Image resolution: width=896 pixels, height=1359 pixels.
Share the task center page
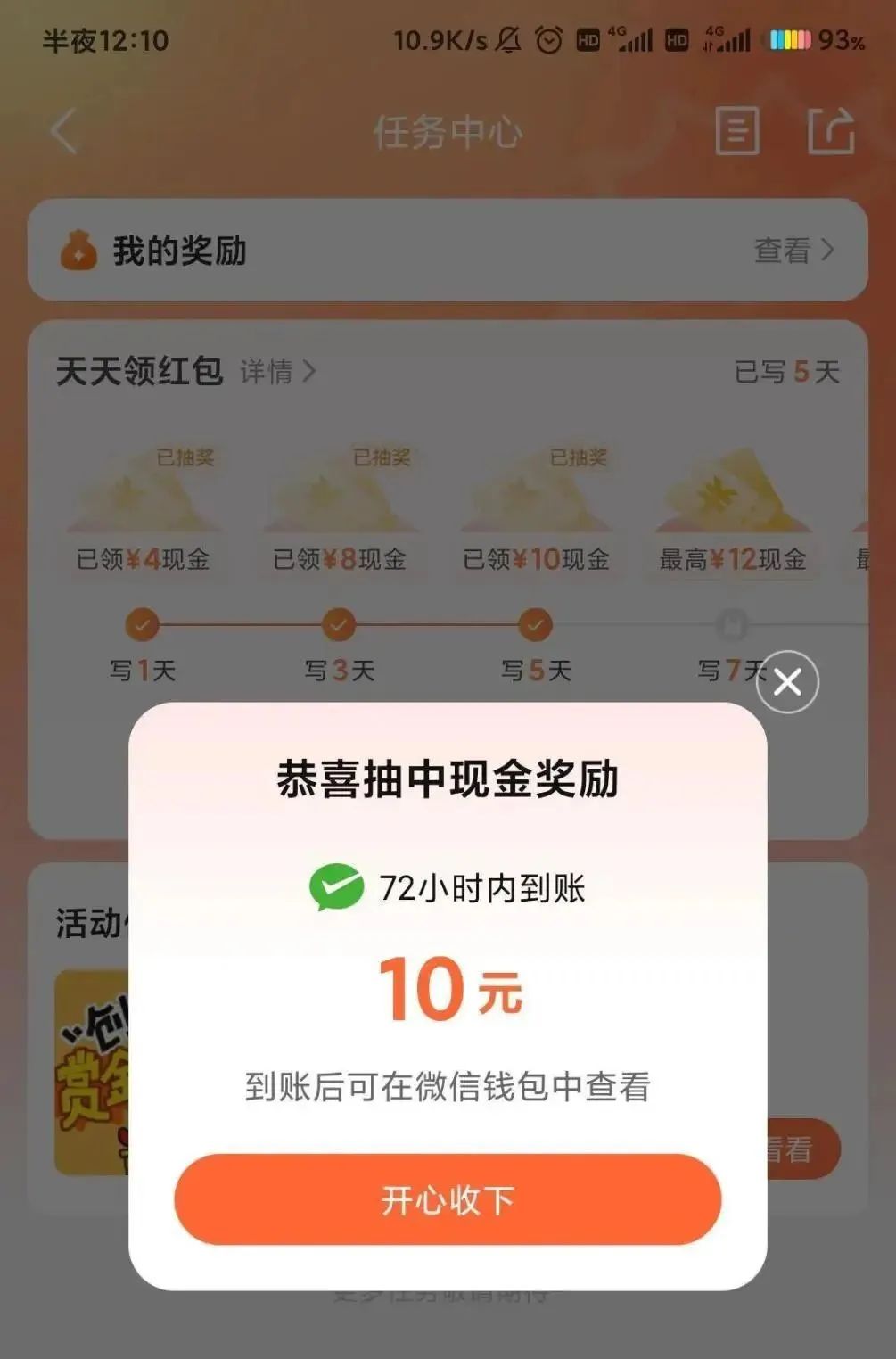(831, 132)
